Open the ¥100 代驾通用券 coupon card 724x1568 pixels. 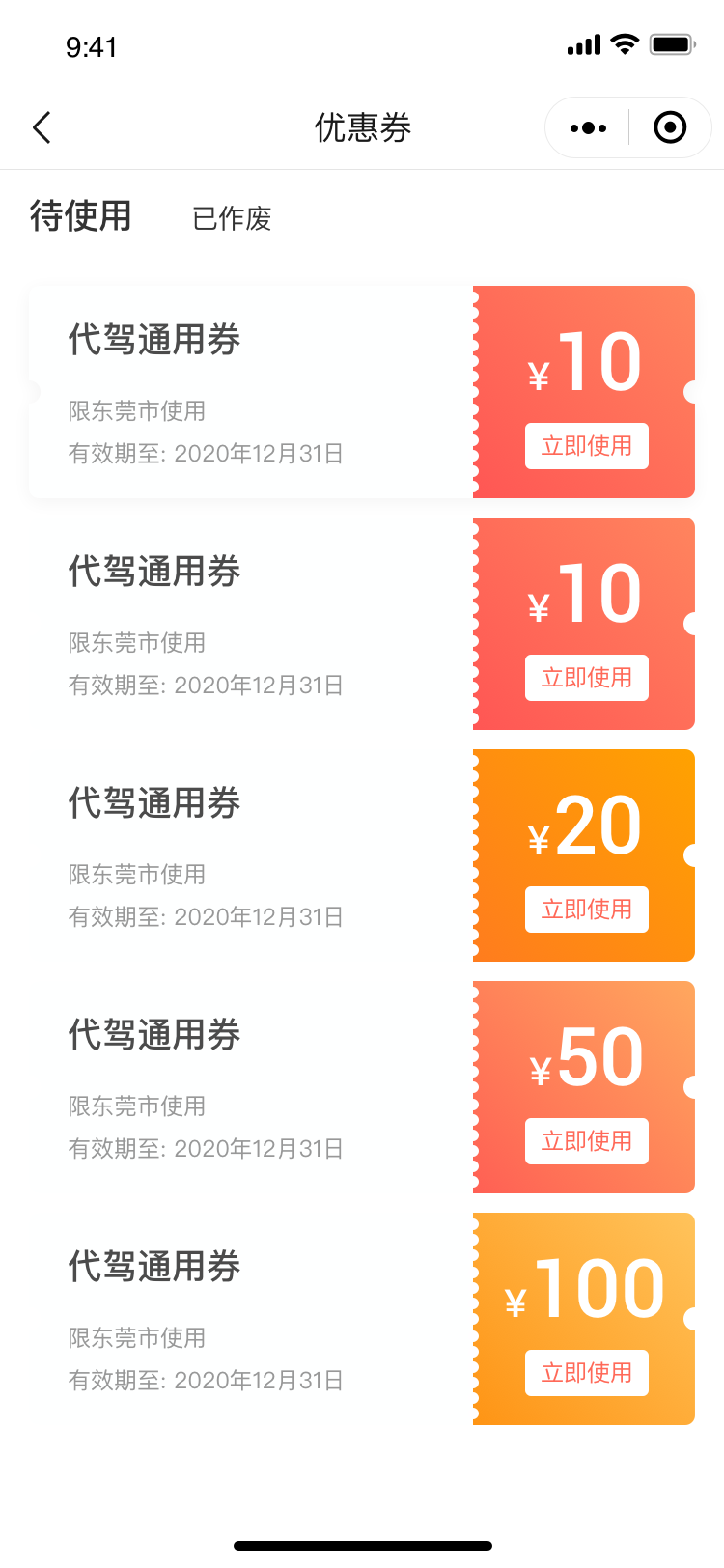251,1319
